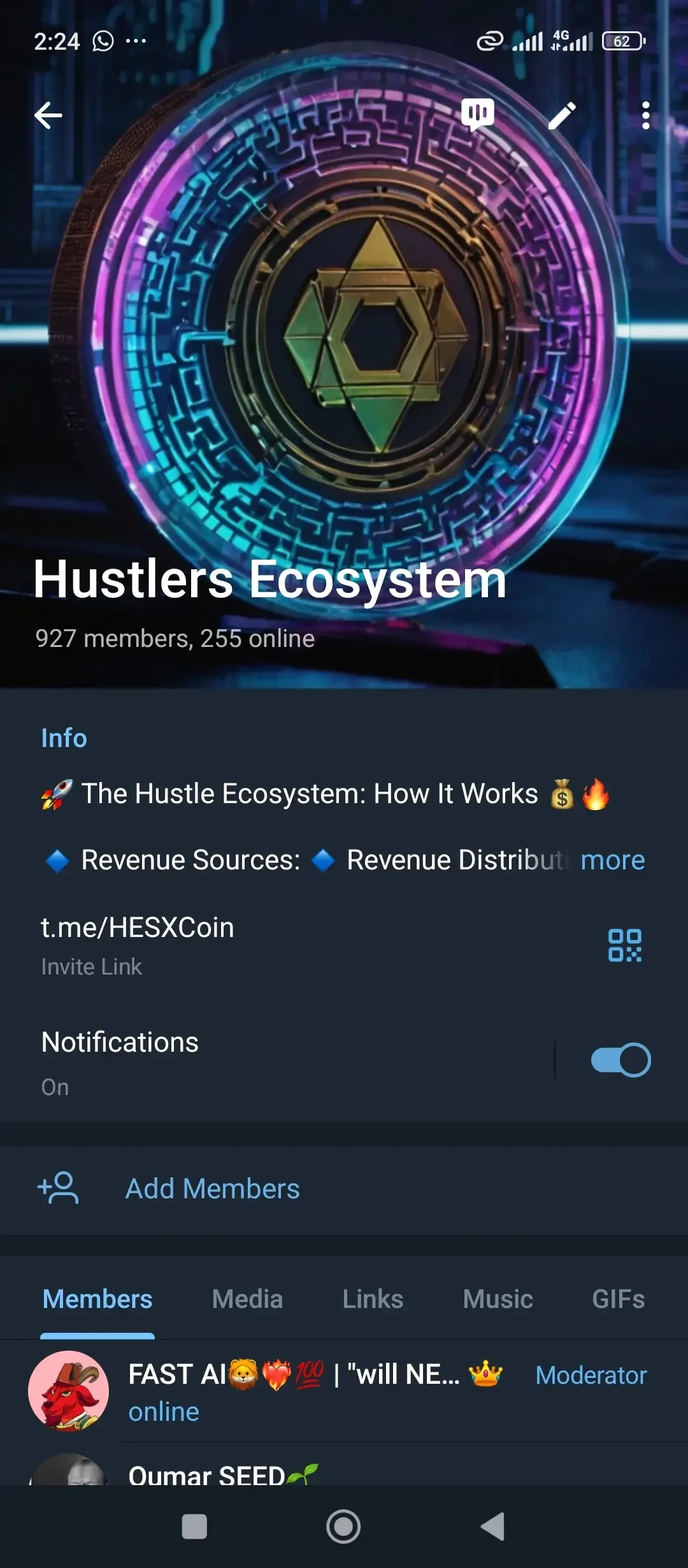The width and height of the screenshot is (688, 1568).
Task: Start a voice chat in the group
Action: click(x=478, y=115)
